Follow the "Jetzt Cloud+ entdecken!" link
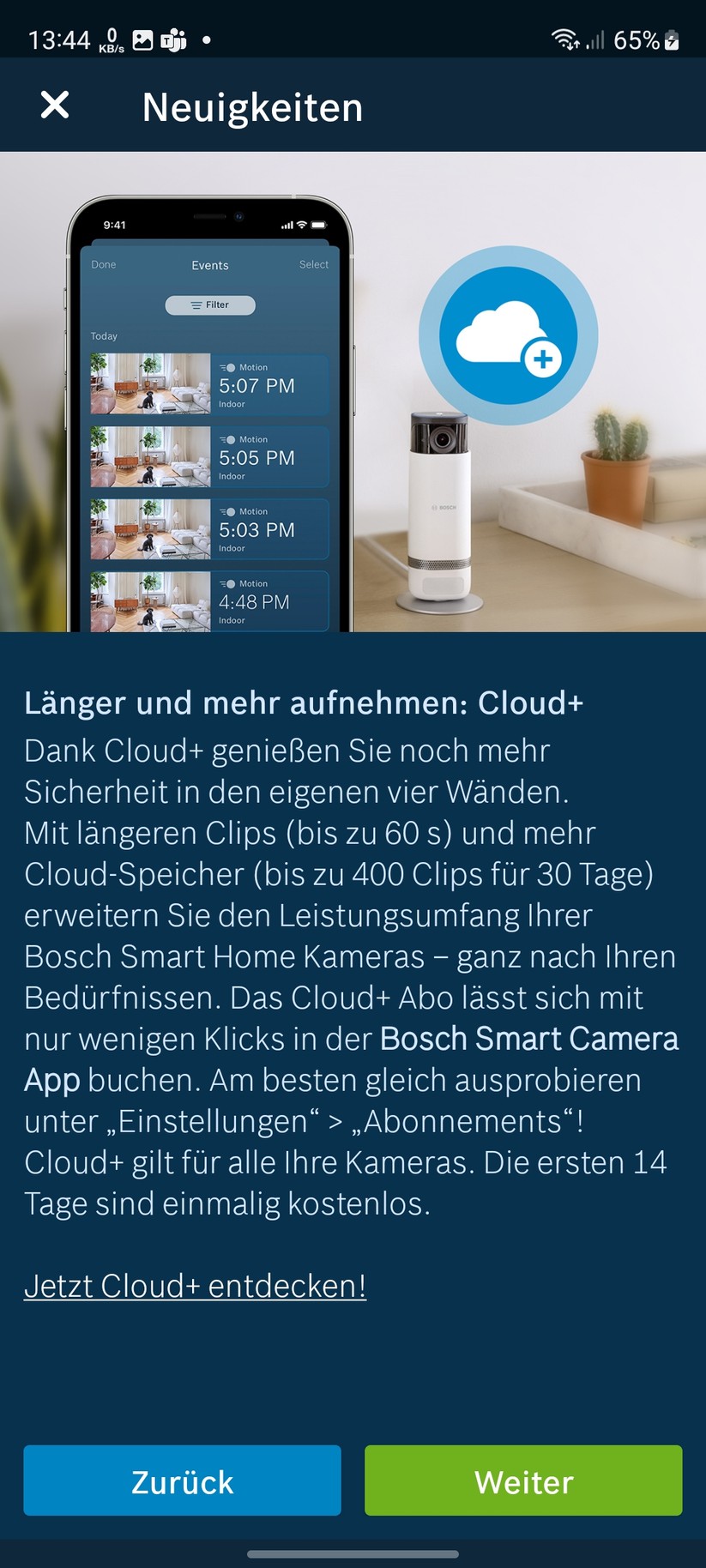Screen dimensions: 706x1568 [x=196, y=1286]
